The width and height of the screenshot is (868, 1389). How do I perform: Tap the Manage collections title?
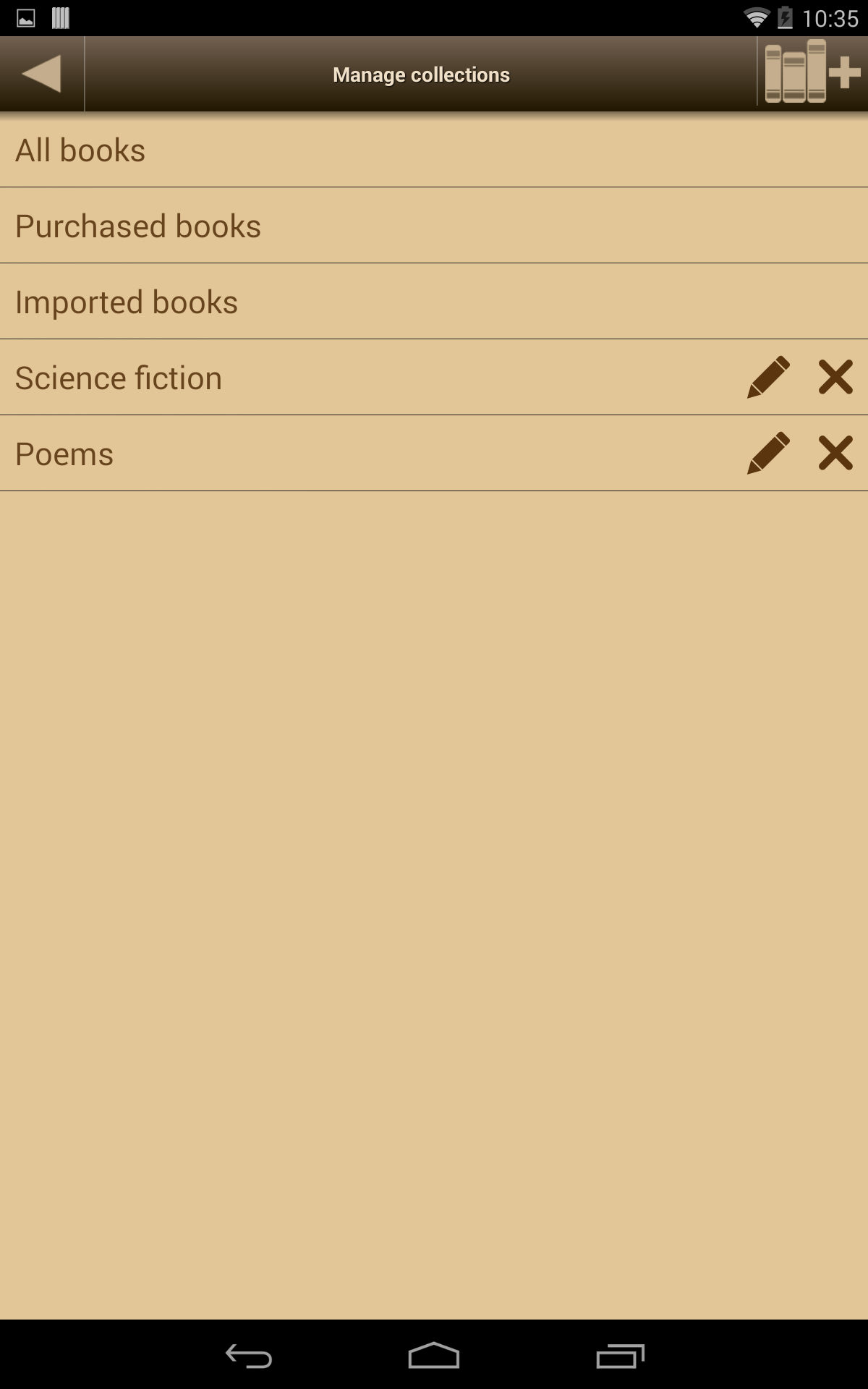421,73
